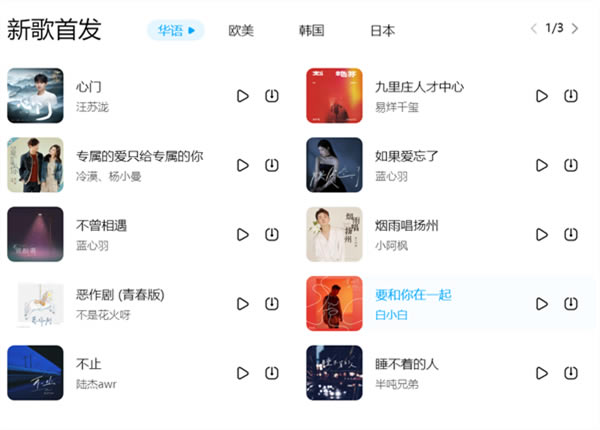Switch to the 韩国 tab

(x=311, y=30)
